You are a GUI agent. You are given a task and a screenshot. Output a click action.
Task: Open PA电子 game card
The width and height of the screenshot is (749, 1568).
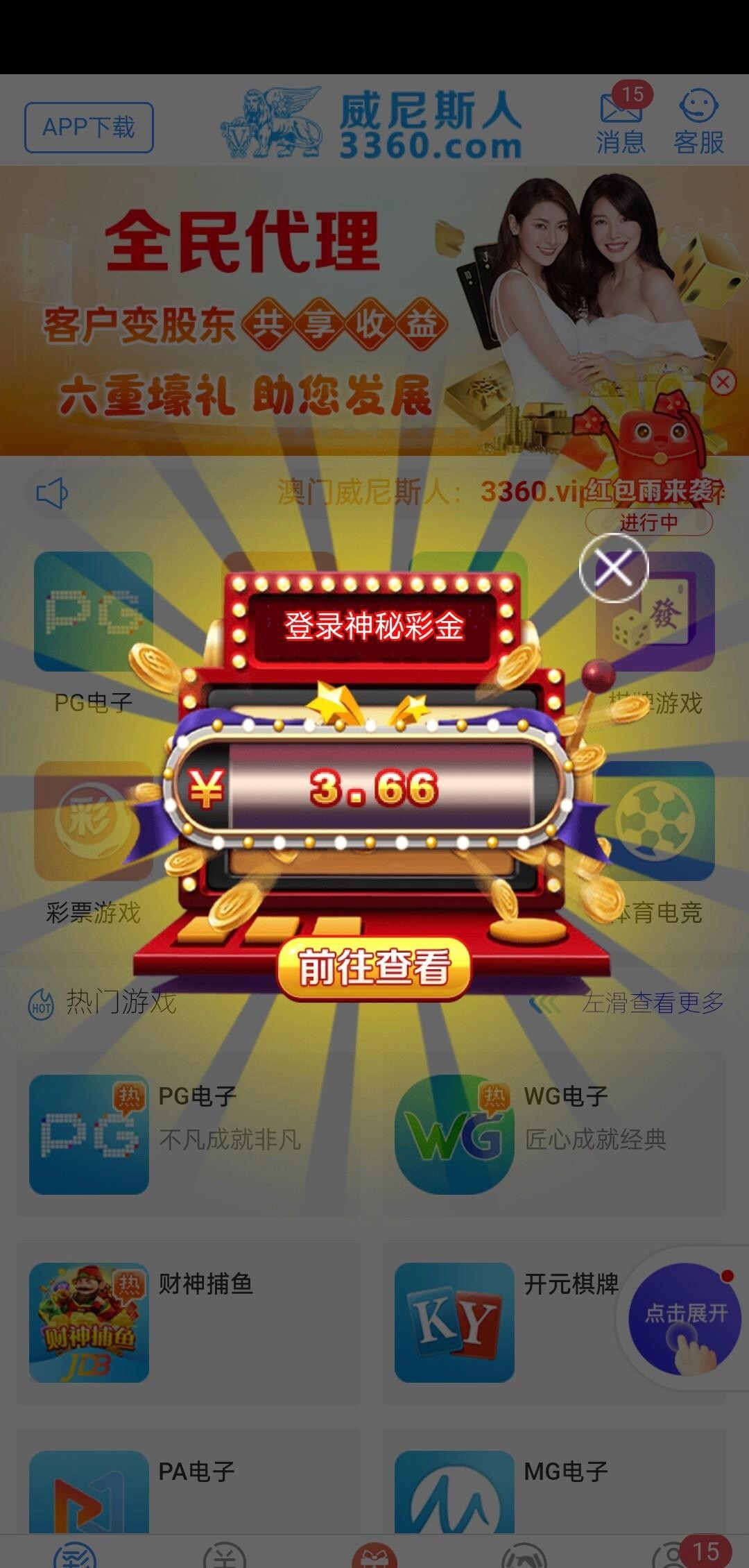tap(187, 1492)
